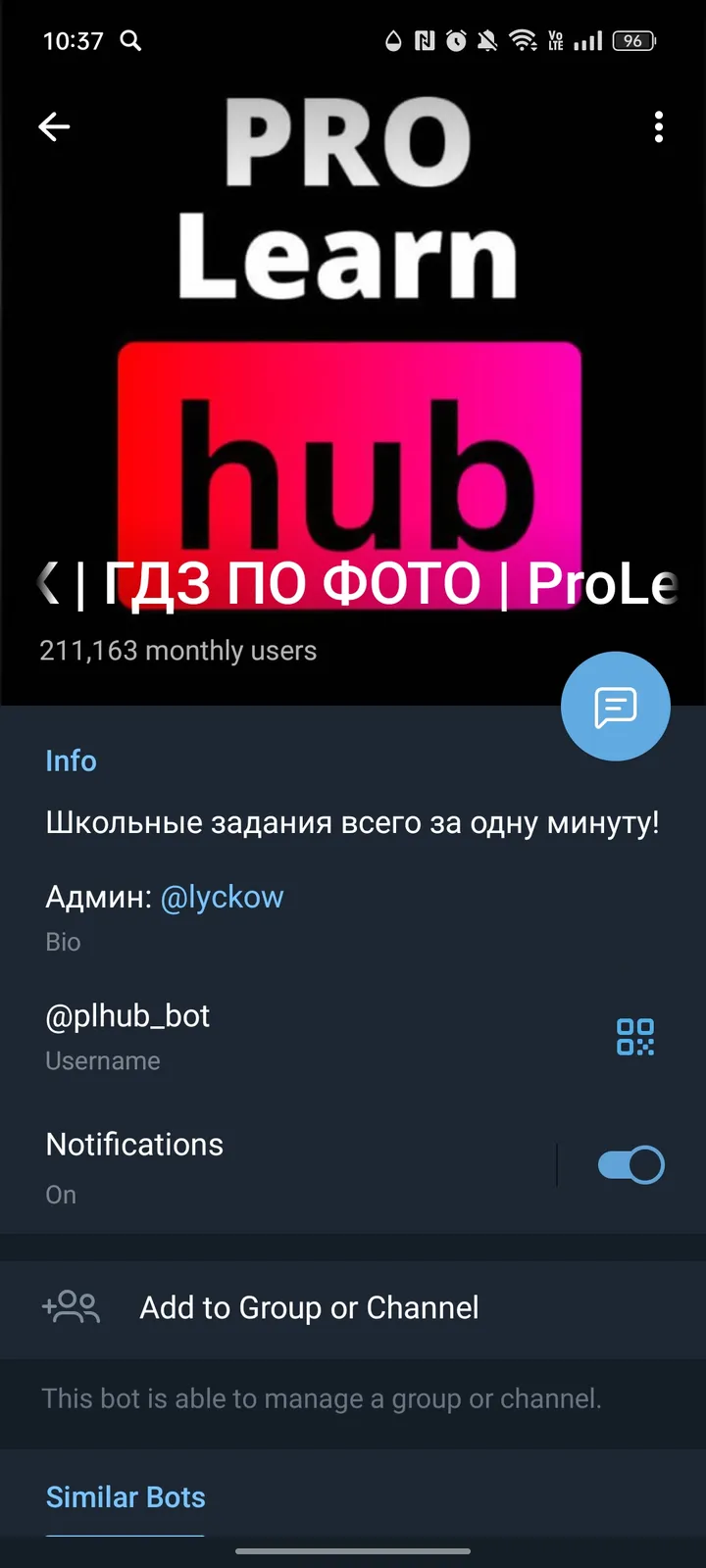Open search from the status bar magnifier
The image size is (706, 1568).
(130, 41)
